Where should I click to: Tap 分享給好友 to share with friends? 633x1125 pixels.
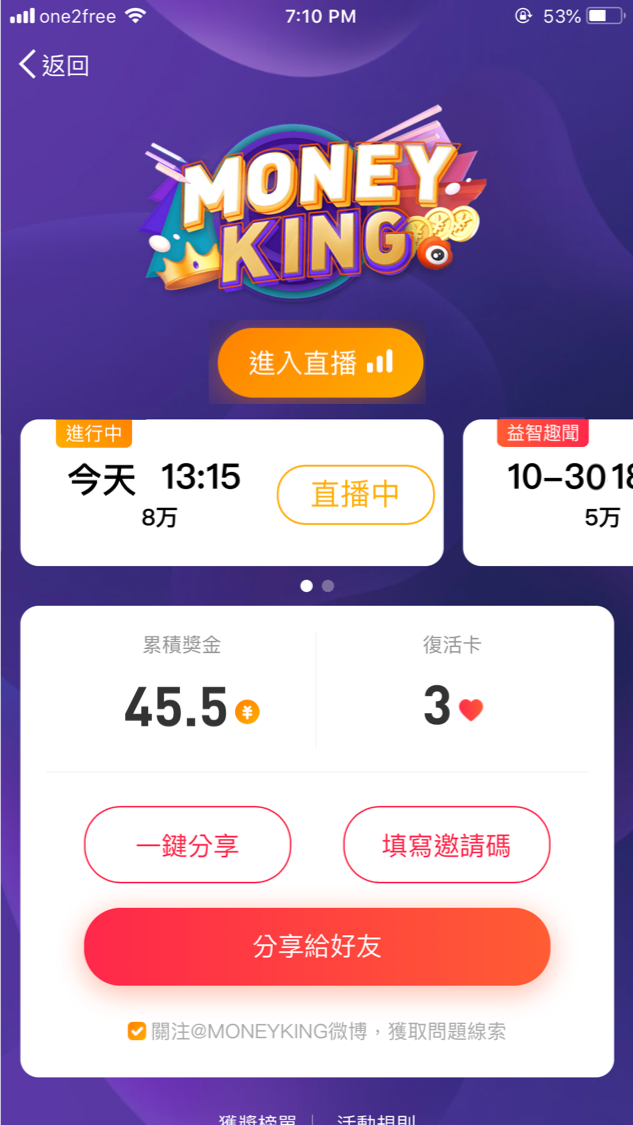click(x=317, y=946)
